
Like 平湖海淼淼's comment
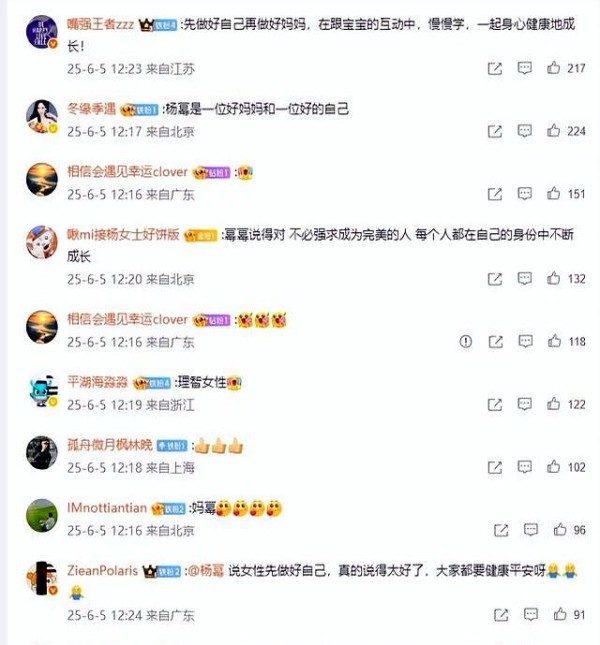pos(554,405)
